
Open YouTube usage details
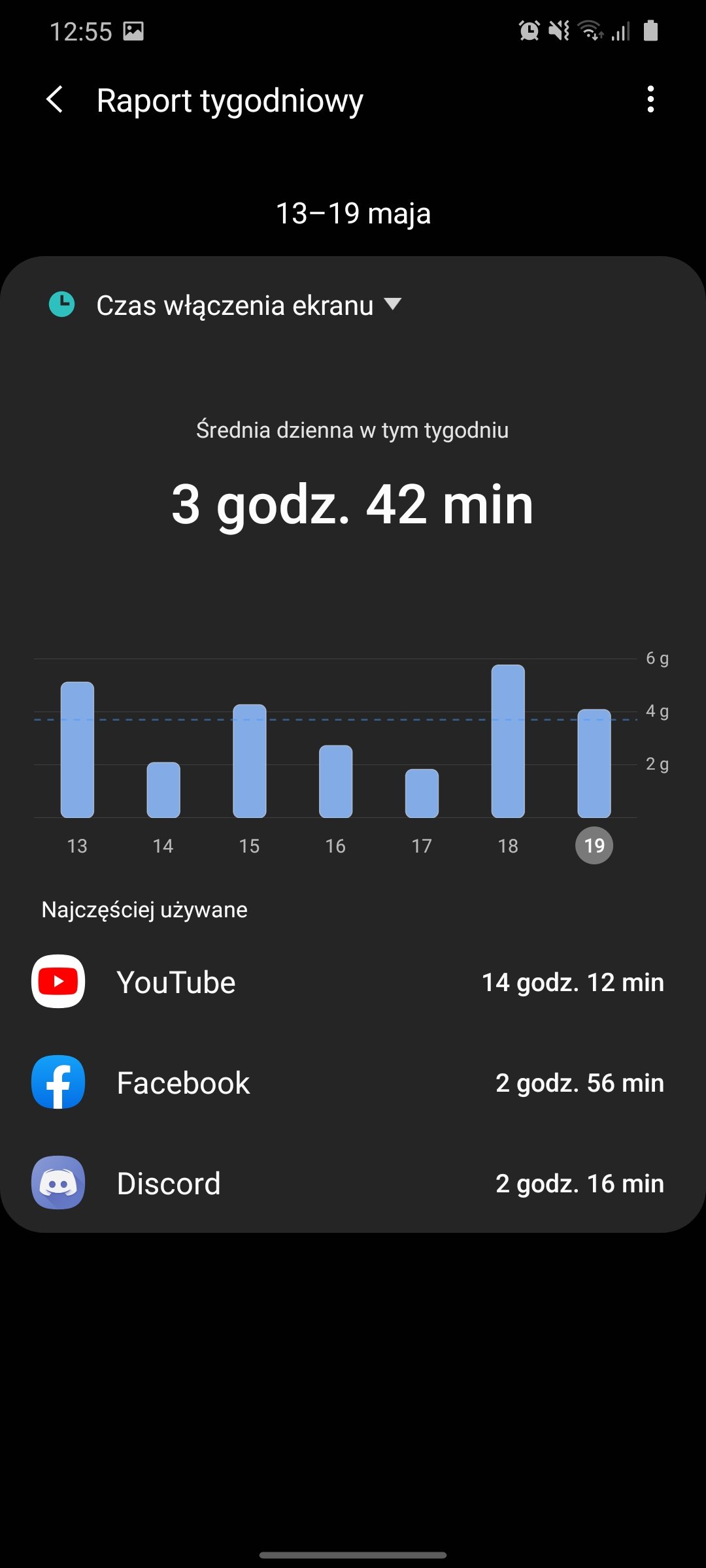(353, 982)
